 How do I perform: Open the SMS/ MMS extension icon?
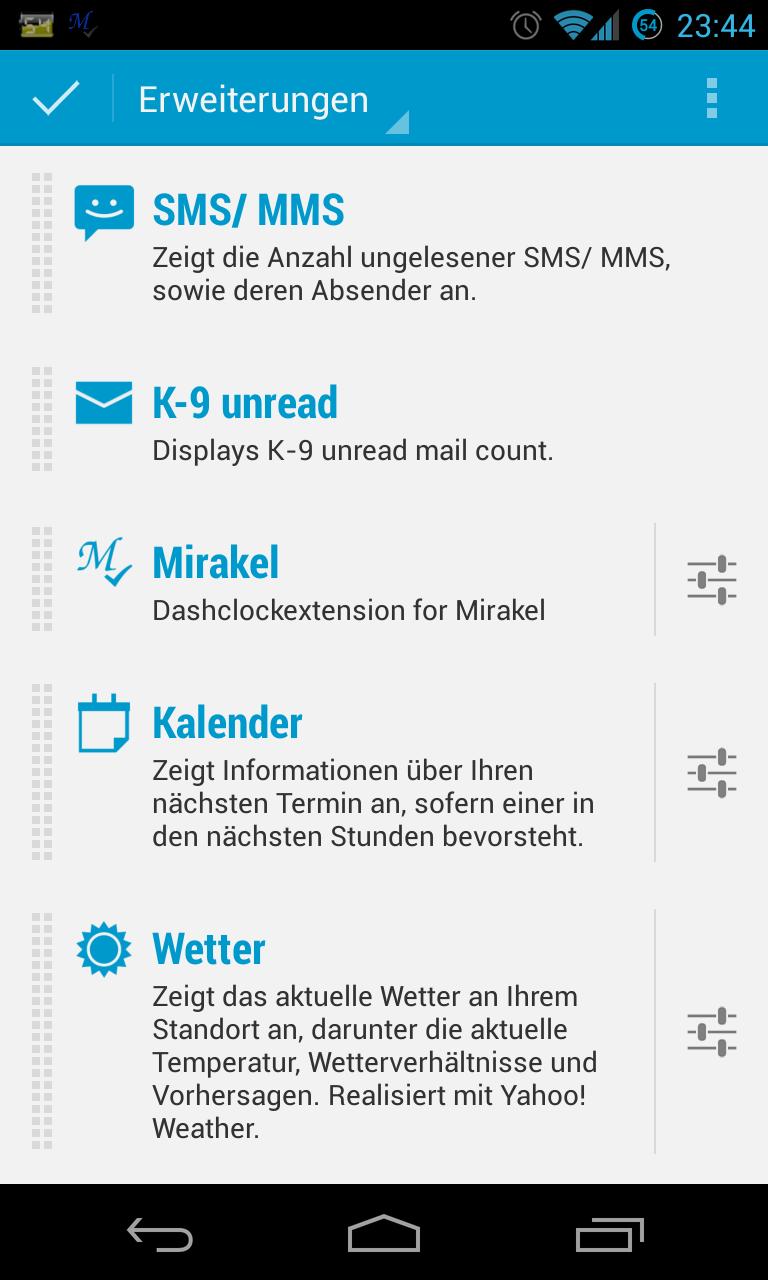[102, 209]
